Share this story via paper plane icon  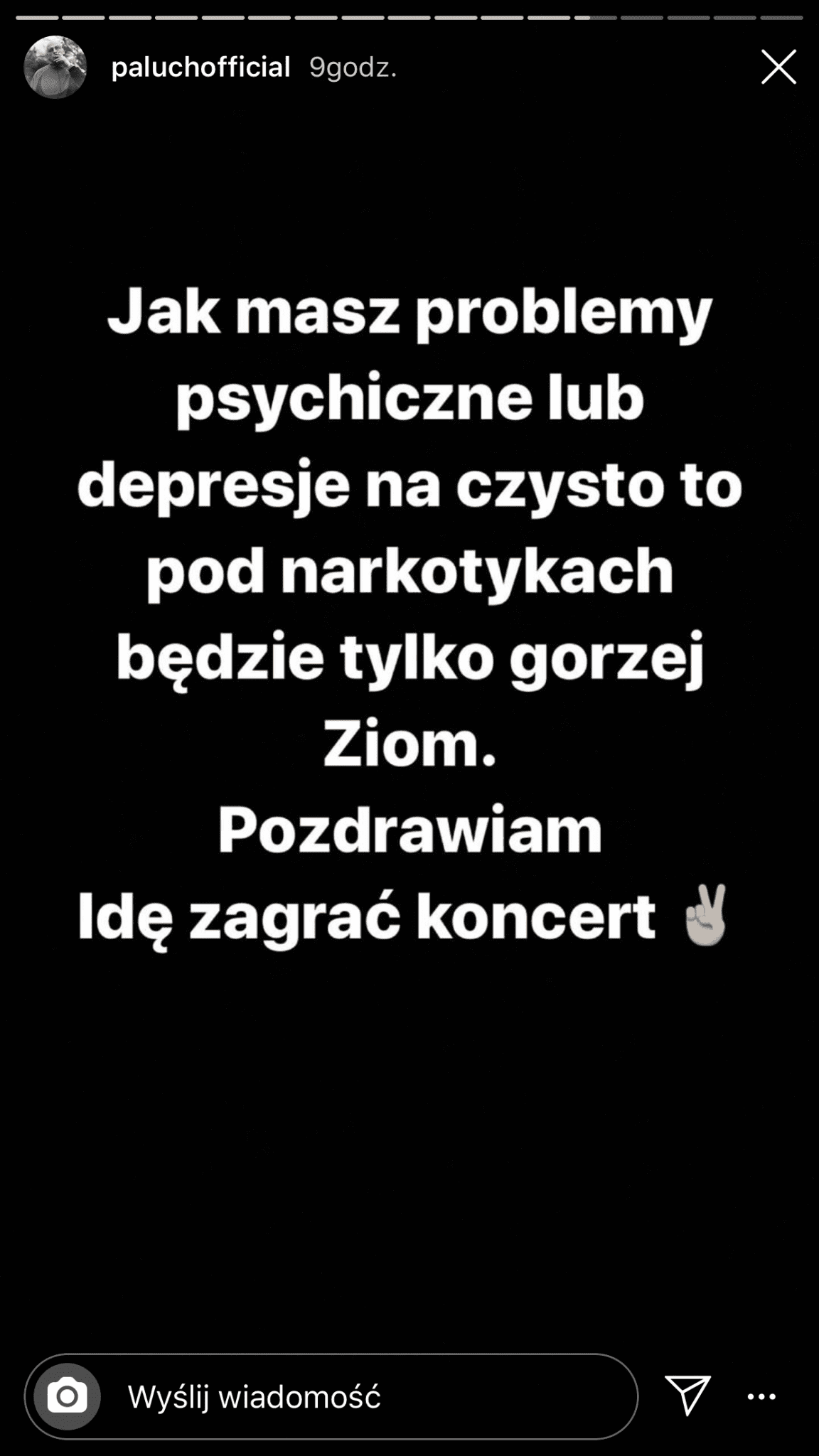687,1395
